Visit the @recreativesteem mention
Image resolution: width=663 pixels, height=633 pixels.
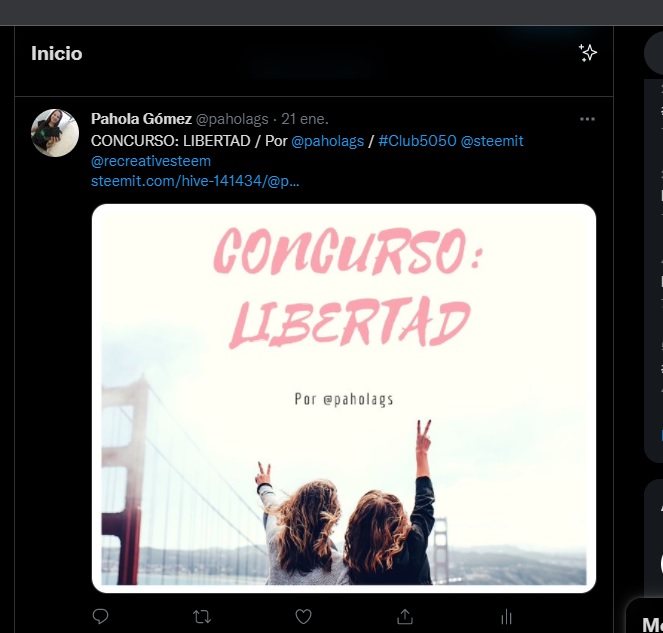tap(151, 161)
